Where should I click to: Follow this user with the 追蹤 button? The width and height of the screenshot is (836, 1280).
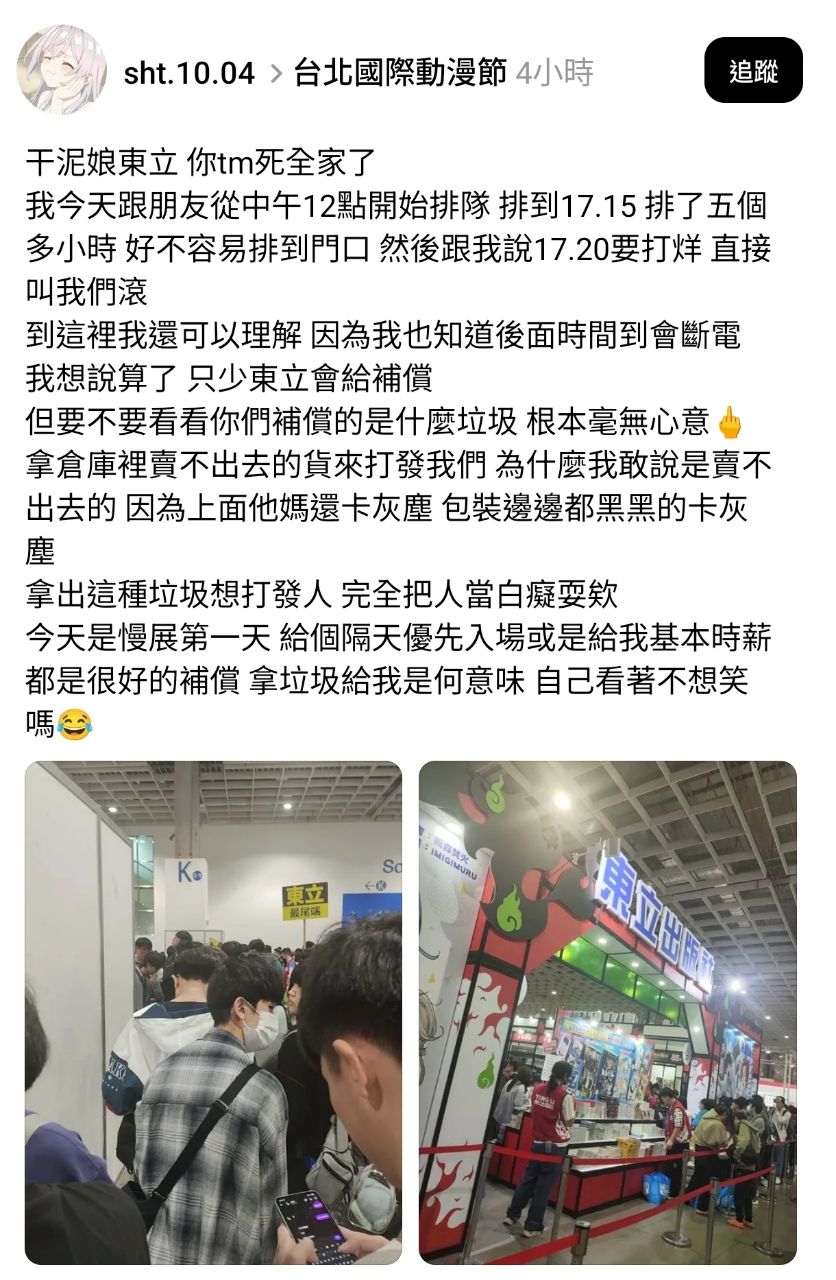753,70
